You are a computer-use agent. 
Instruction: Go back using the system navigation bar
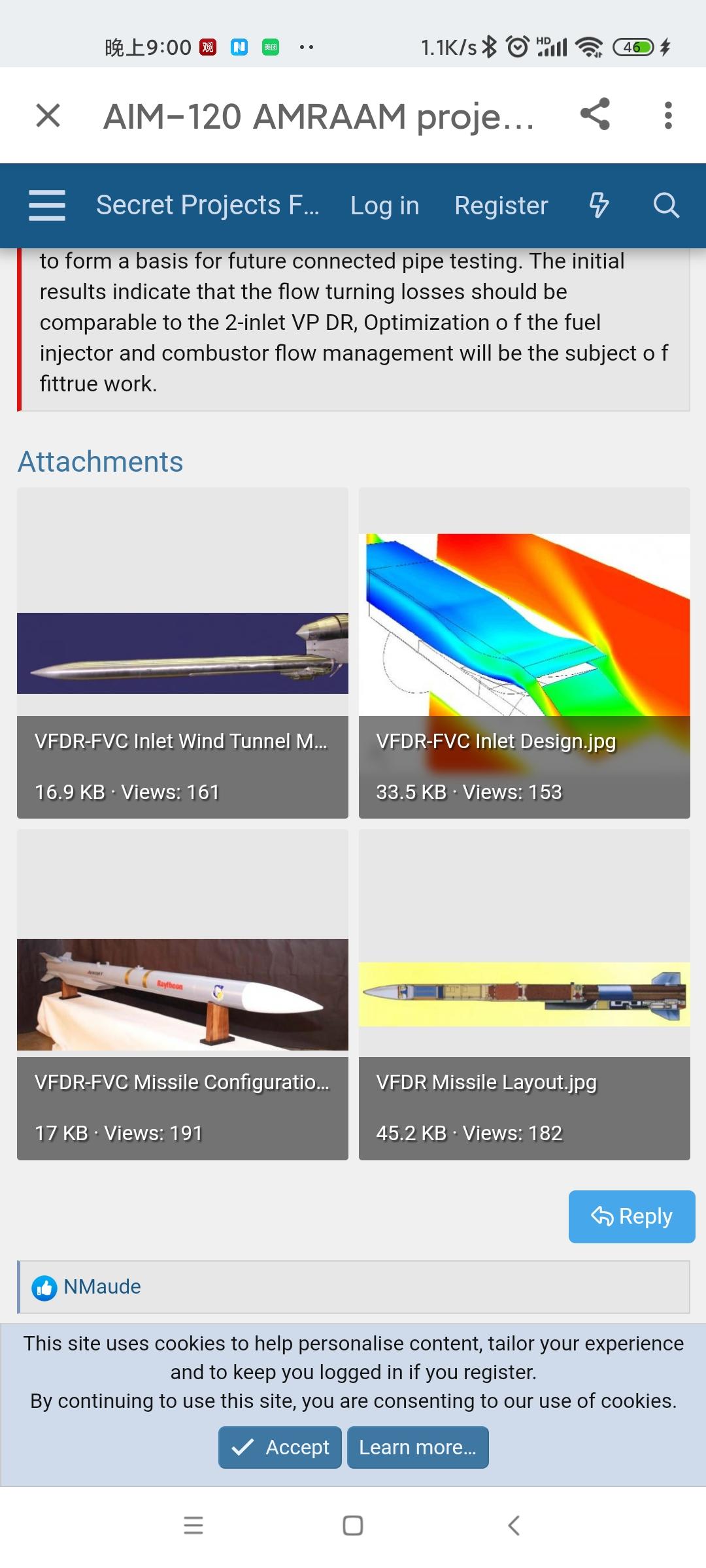pos(514,1526)
